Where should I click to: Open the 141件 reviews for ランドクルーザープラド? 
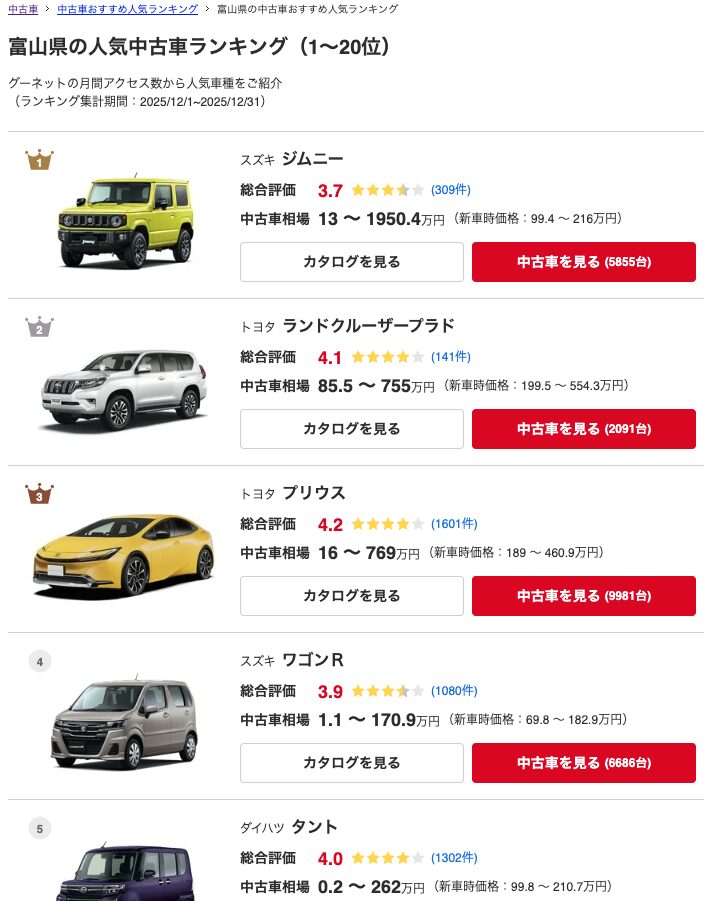coord(450,357)
